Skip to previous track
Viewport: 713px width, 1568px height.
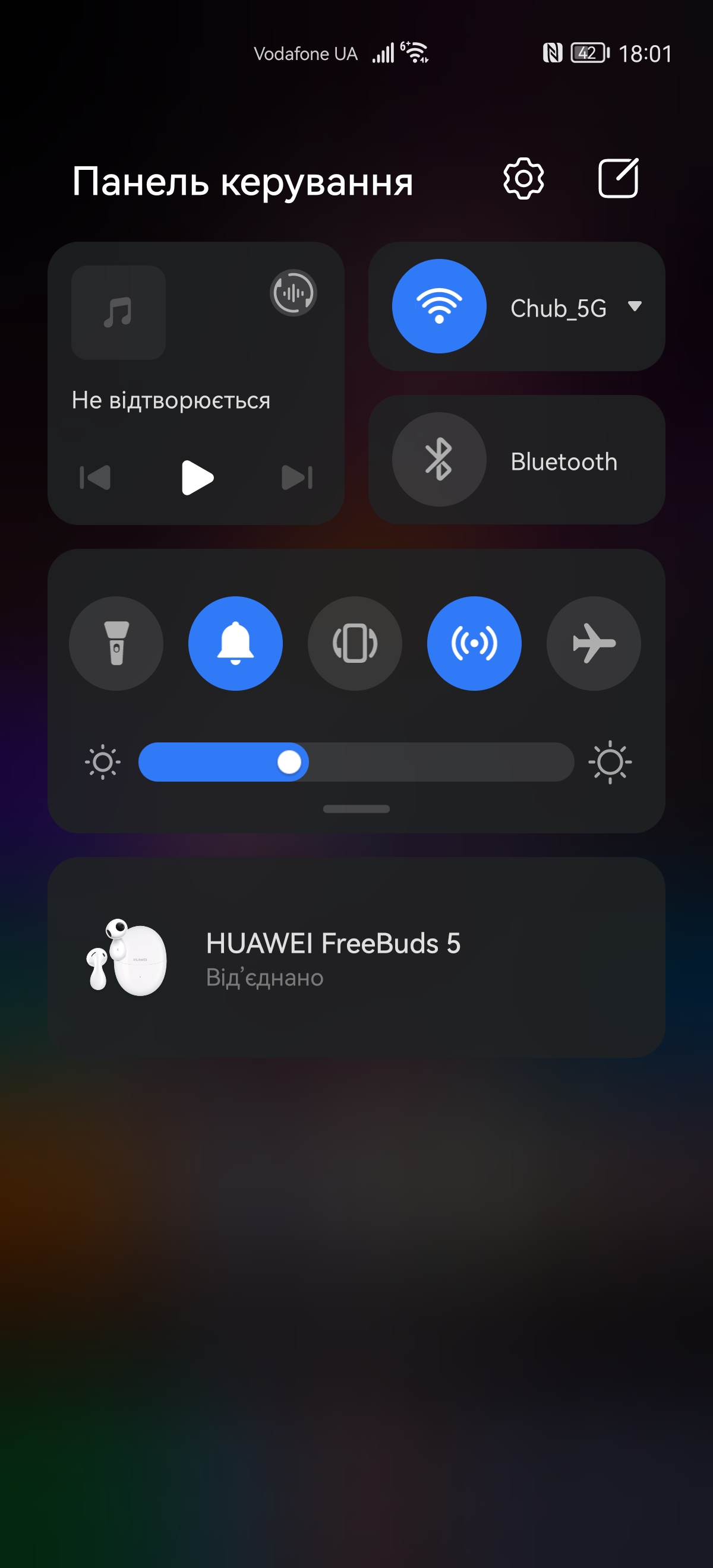click(x=96, y=477)
